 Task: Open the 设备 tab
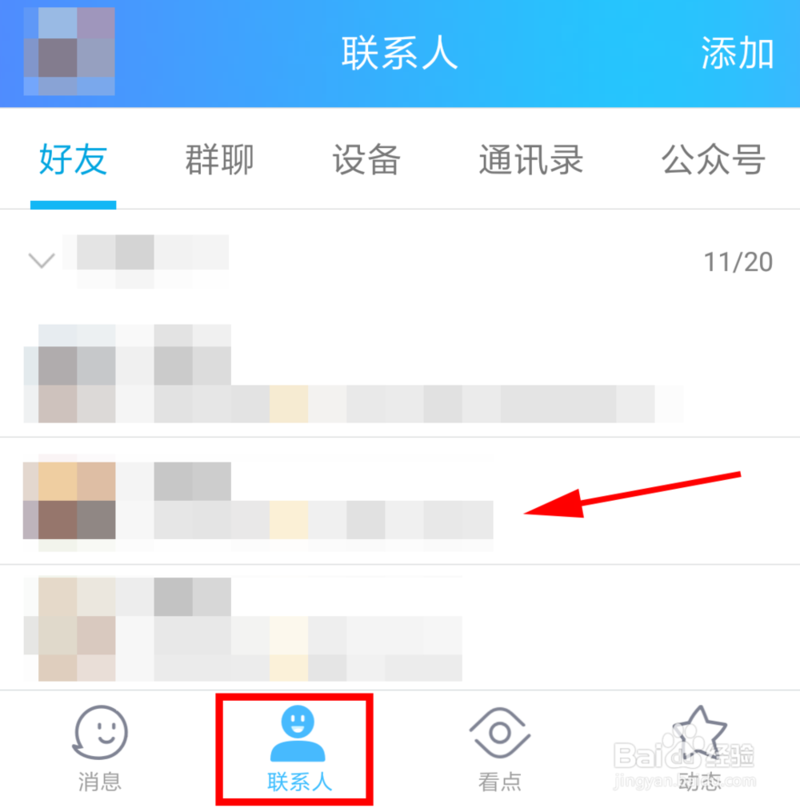pos(366,160)
